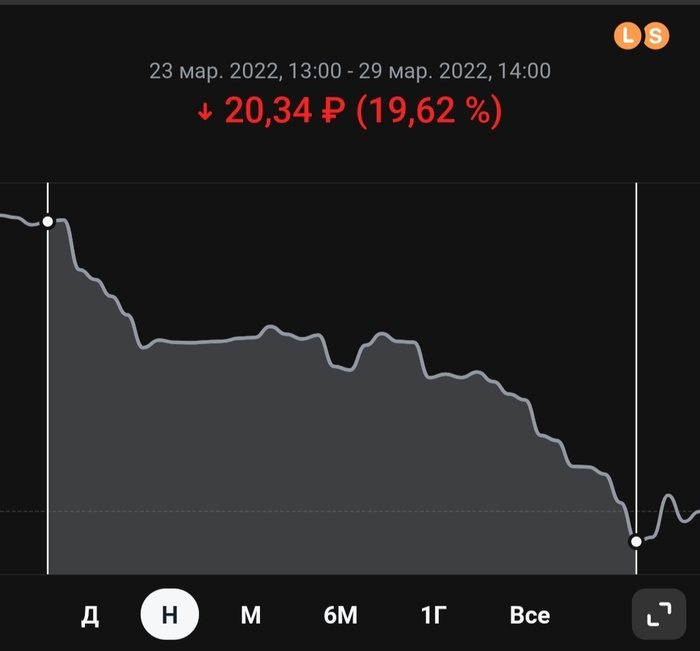
Task: Switch to the 6М period
Action: [x=340, y=615]
